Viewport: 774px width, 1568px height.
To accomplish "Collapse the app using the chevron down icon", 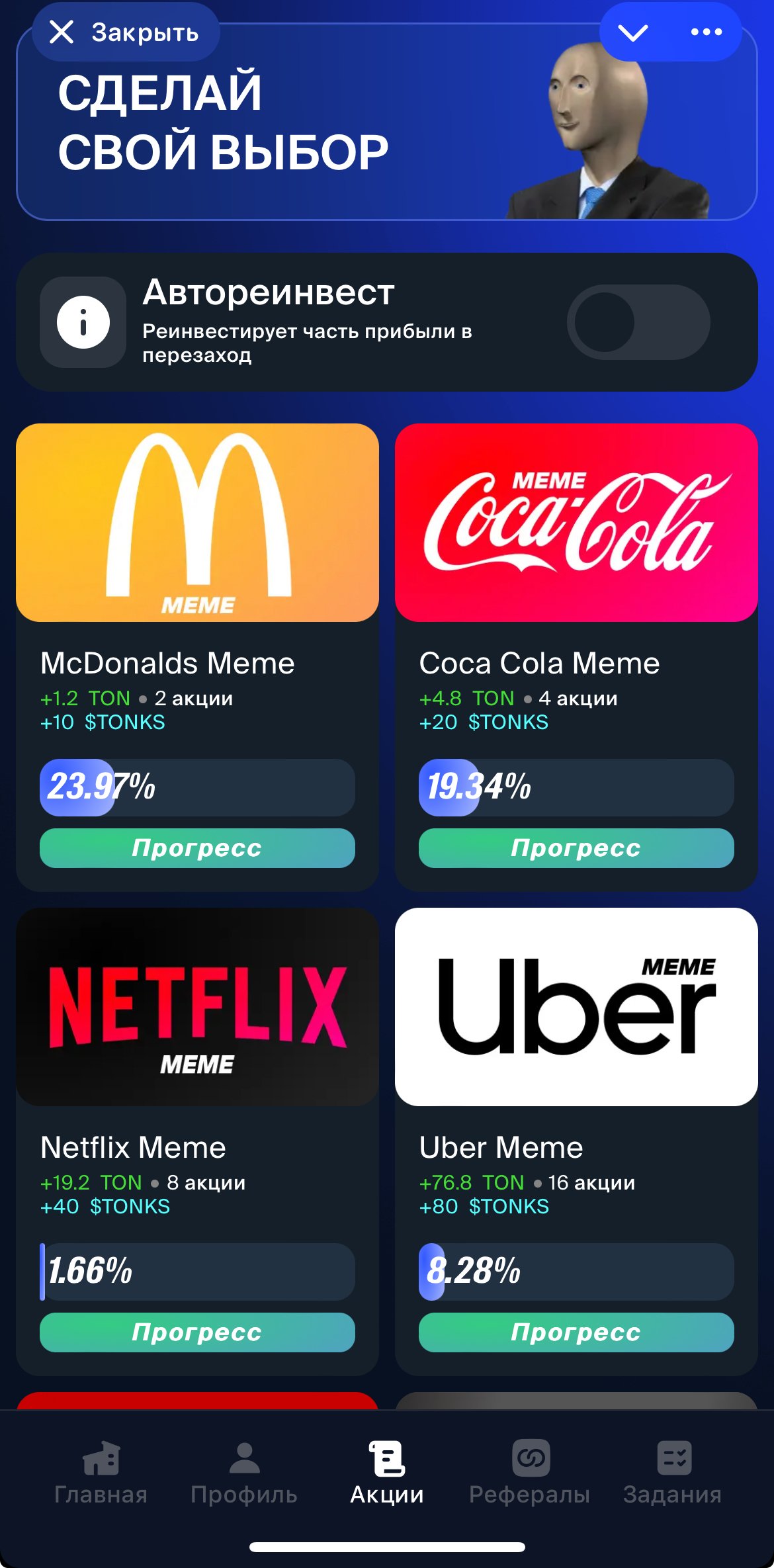I will pyautogui.click(x=633, y=32).
